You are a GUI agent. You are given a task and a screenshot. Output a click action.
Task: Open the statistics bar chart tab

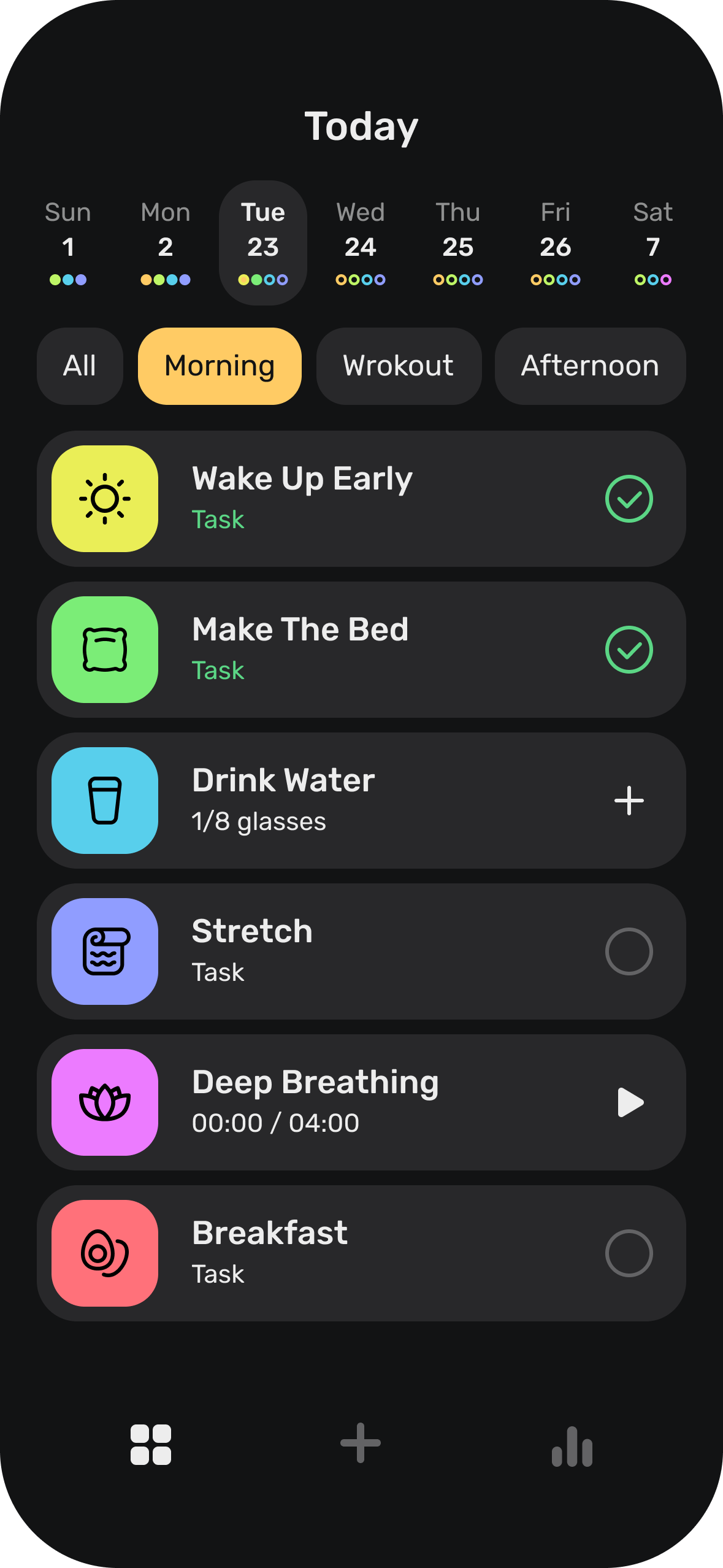click(x=572, y=1447)
